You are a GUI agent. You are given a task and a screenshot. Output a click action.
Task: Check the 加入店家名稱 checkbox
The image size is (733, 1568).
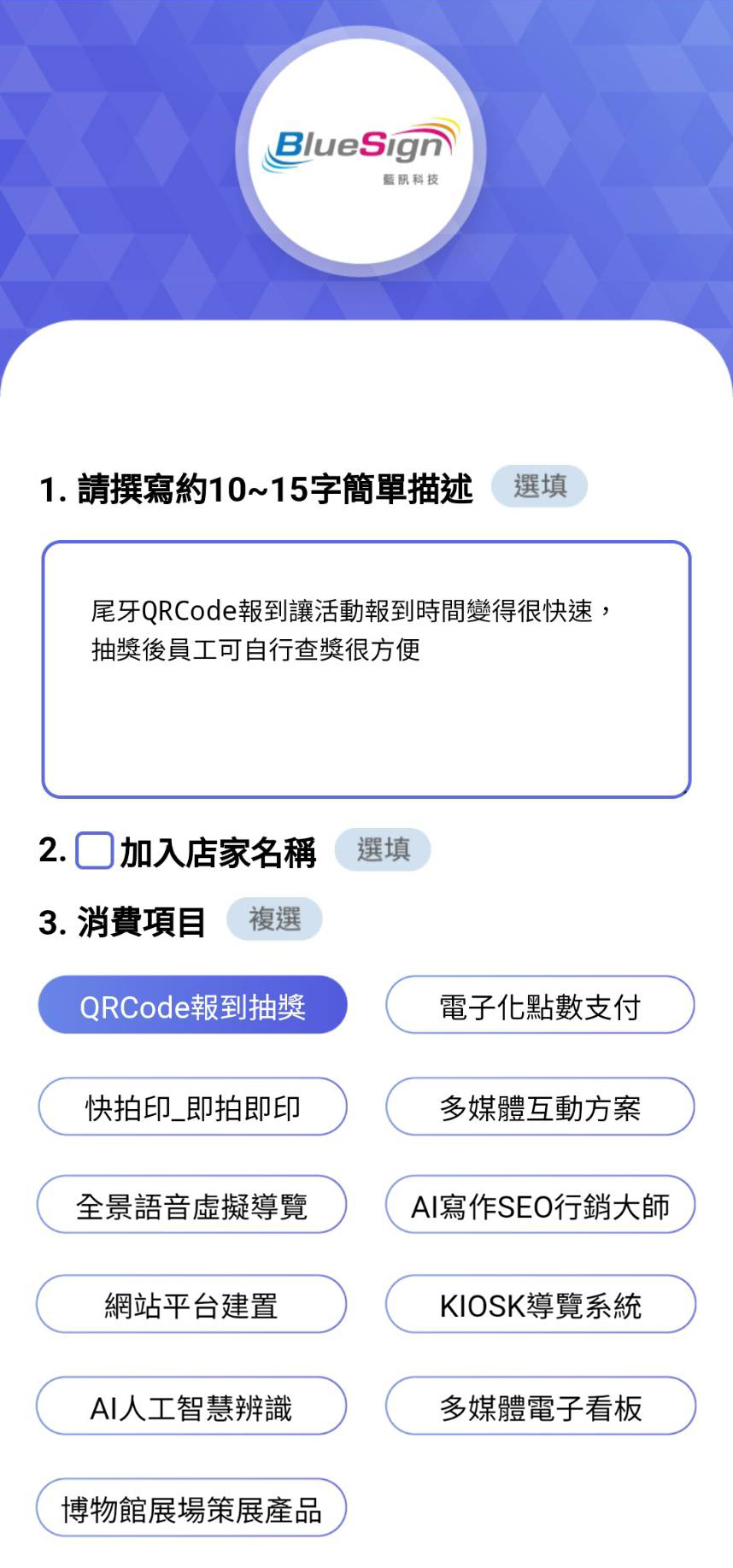[x=95, y=850]
